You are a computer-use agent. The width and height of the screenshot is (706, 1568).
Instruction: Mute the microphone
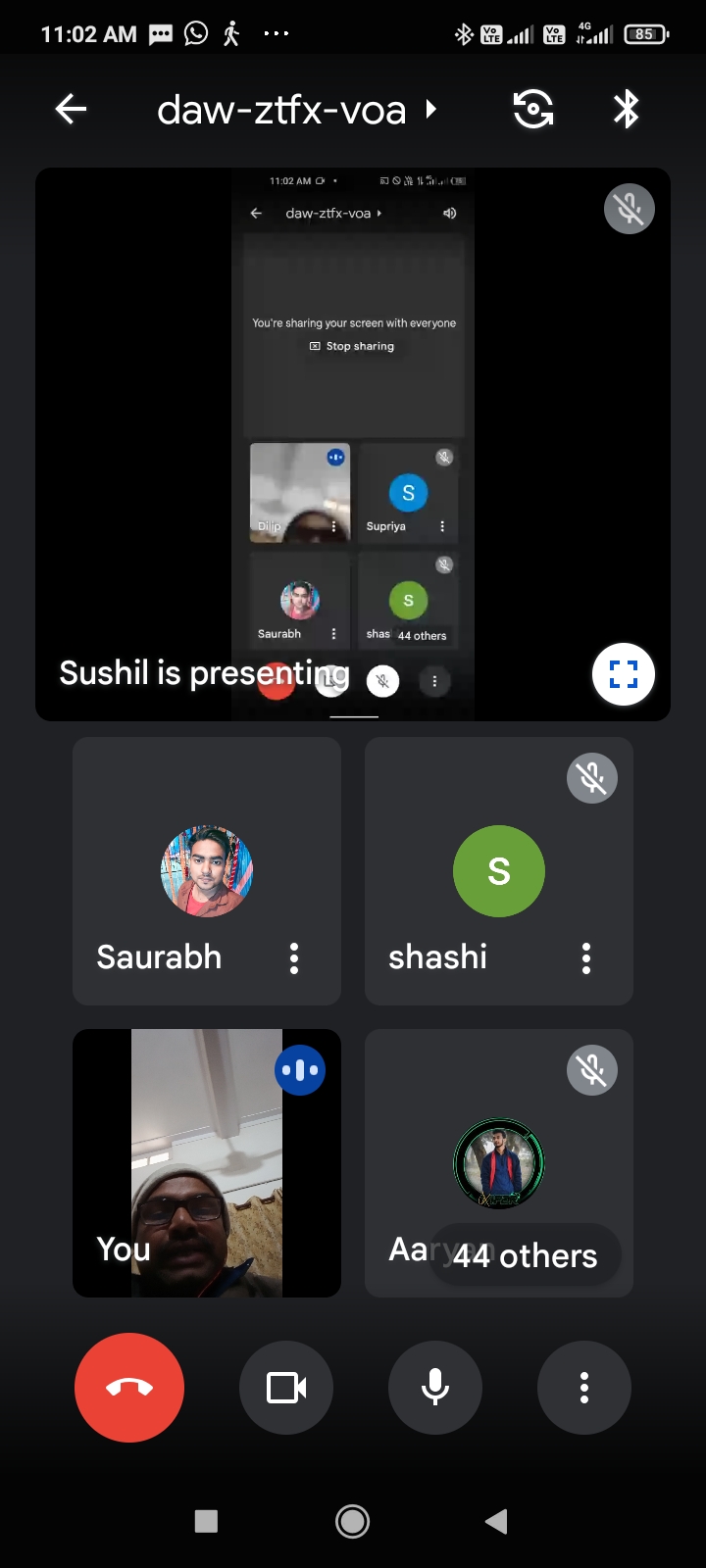coord(435,1388)
